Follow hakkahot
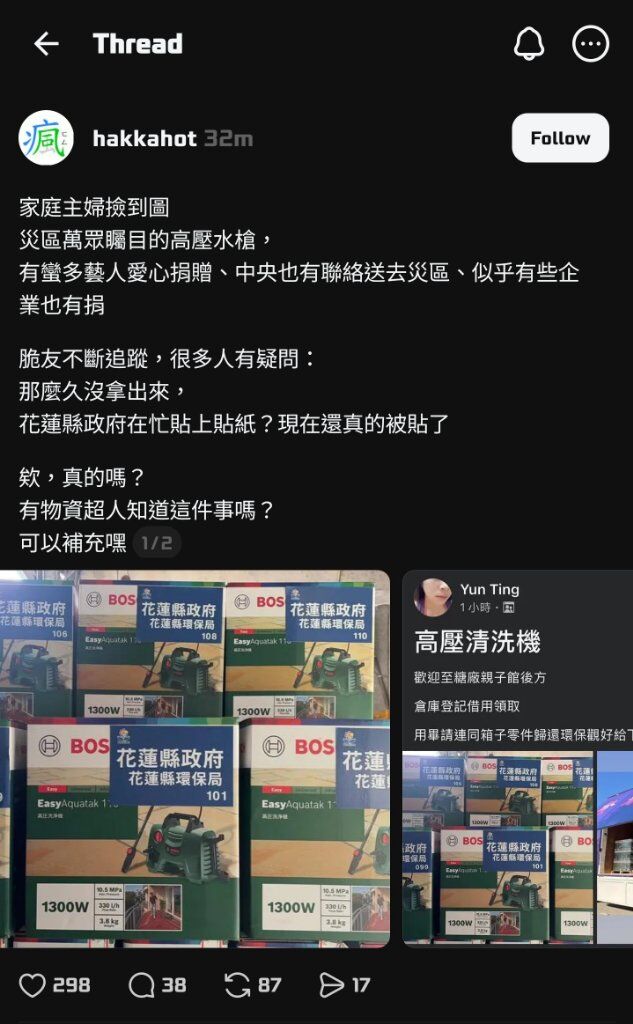Screen dimensions: 633x1024 pos(560,138)
